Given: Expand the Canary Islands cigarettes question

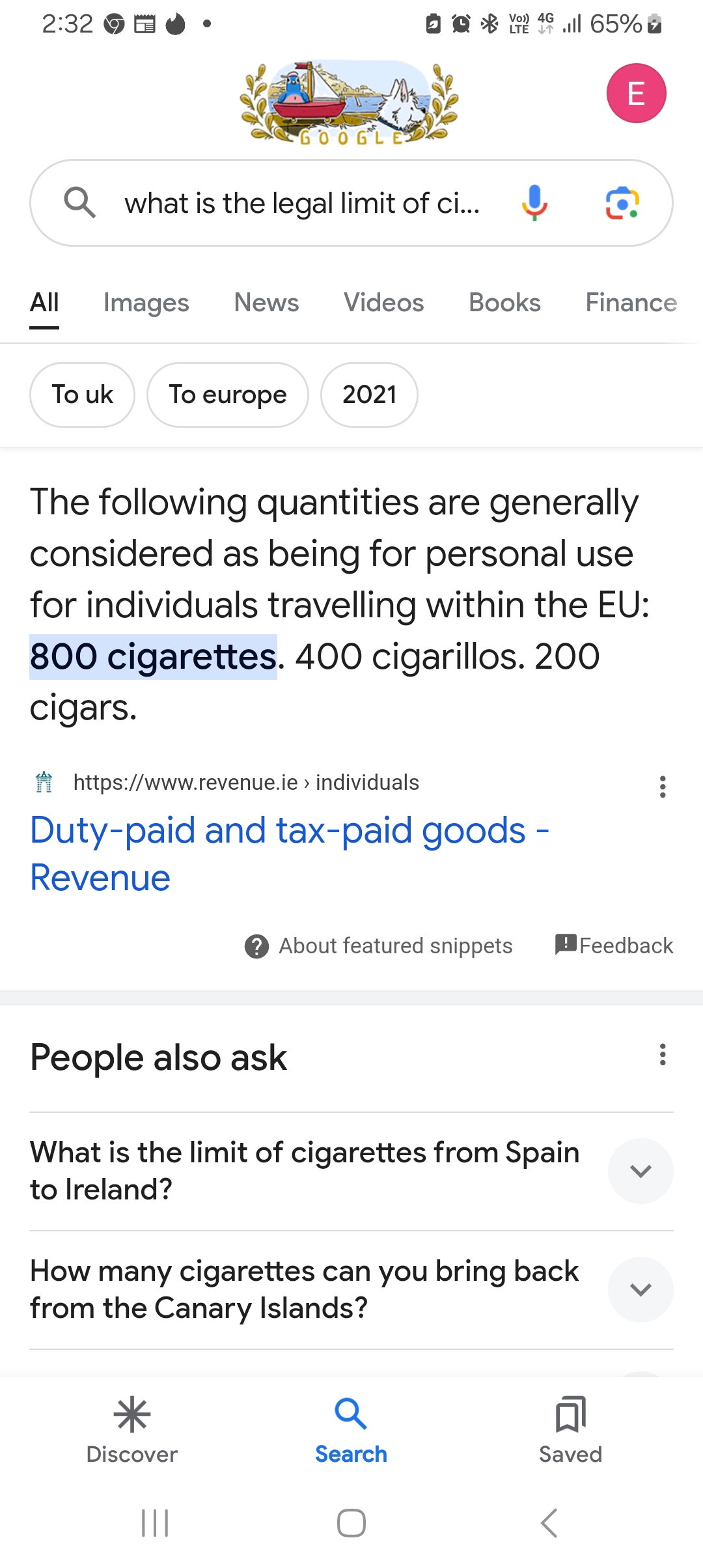Looking at the screenshot, I should pyautogui.click(x=351, y=1289).
